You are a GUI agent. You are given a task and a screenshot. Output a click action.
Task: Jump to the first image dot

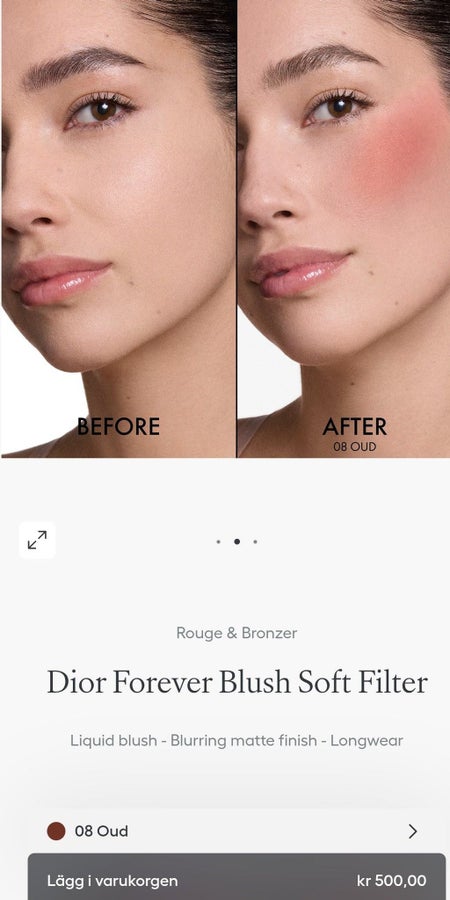click(x=218, y=541)
